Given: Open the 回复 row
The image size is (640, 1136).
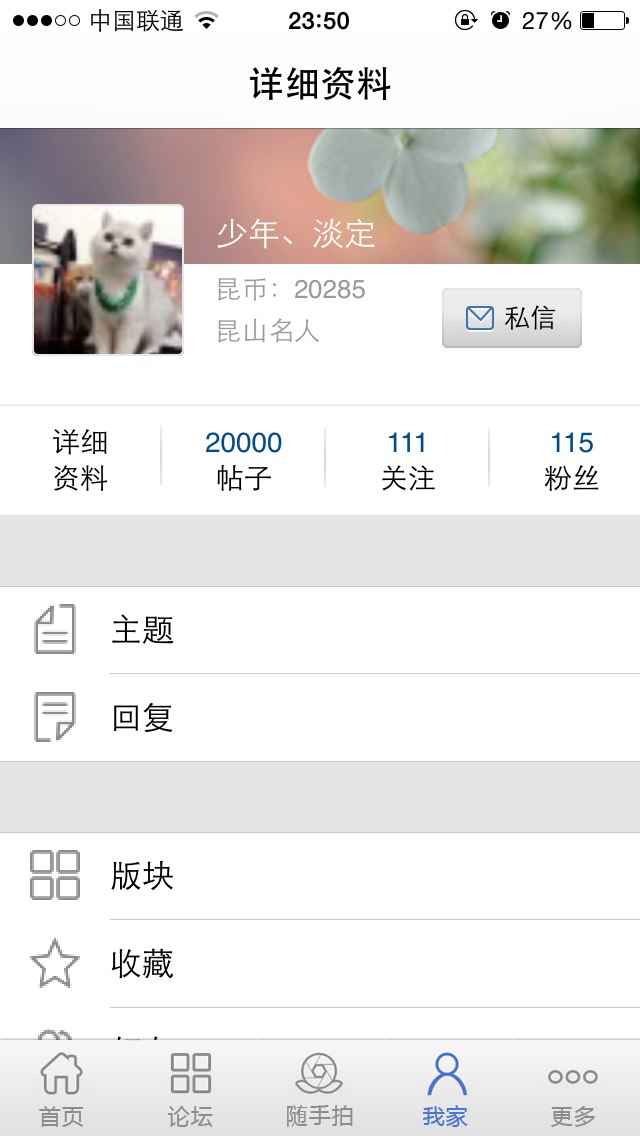Looking at the screenshot, I should [x=320, y=718].
